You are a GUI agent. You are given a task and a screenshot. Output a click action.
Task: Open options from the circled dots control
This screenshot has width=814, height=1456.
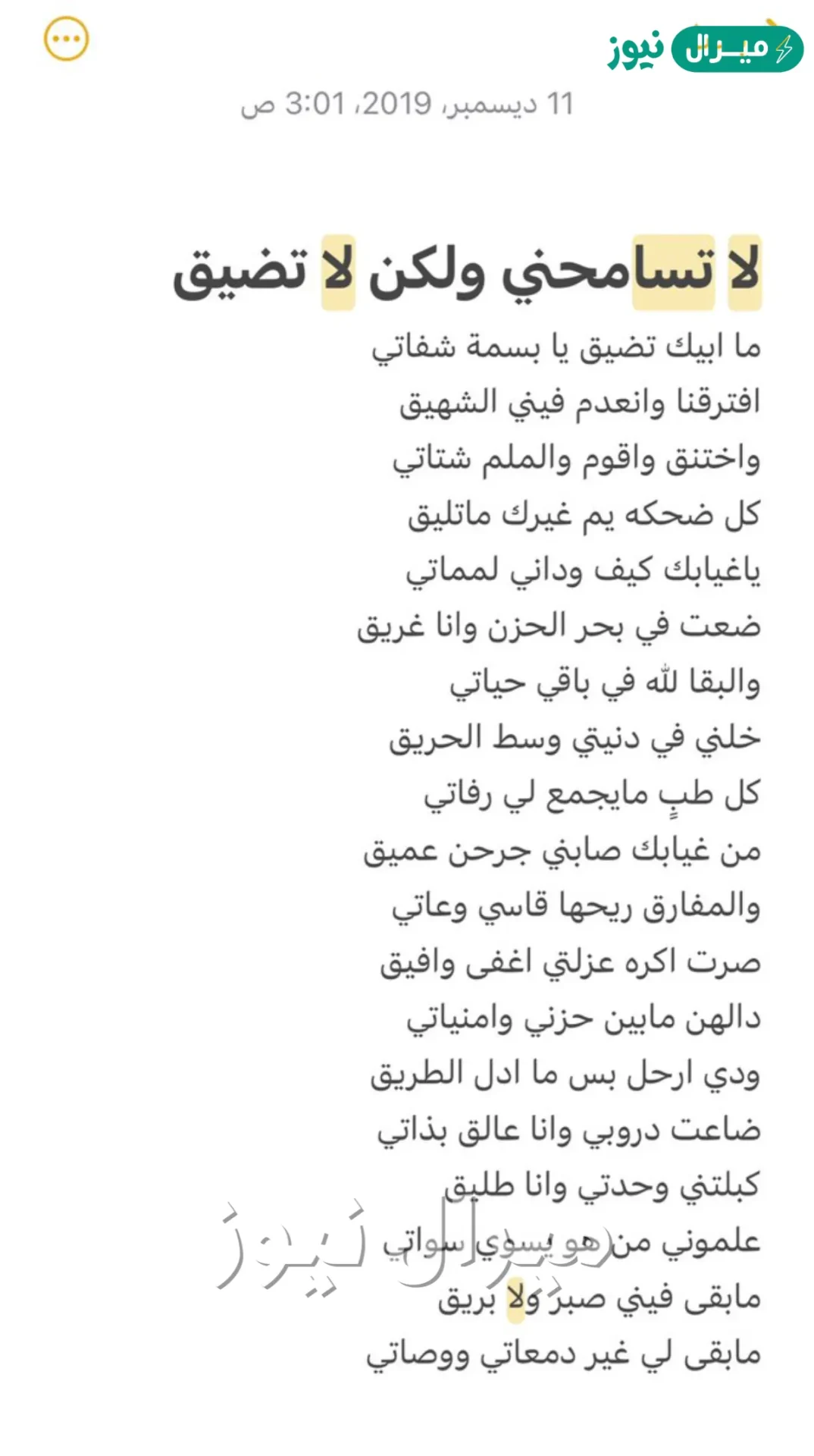66,38
